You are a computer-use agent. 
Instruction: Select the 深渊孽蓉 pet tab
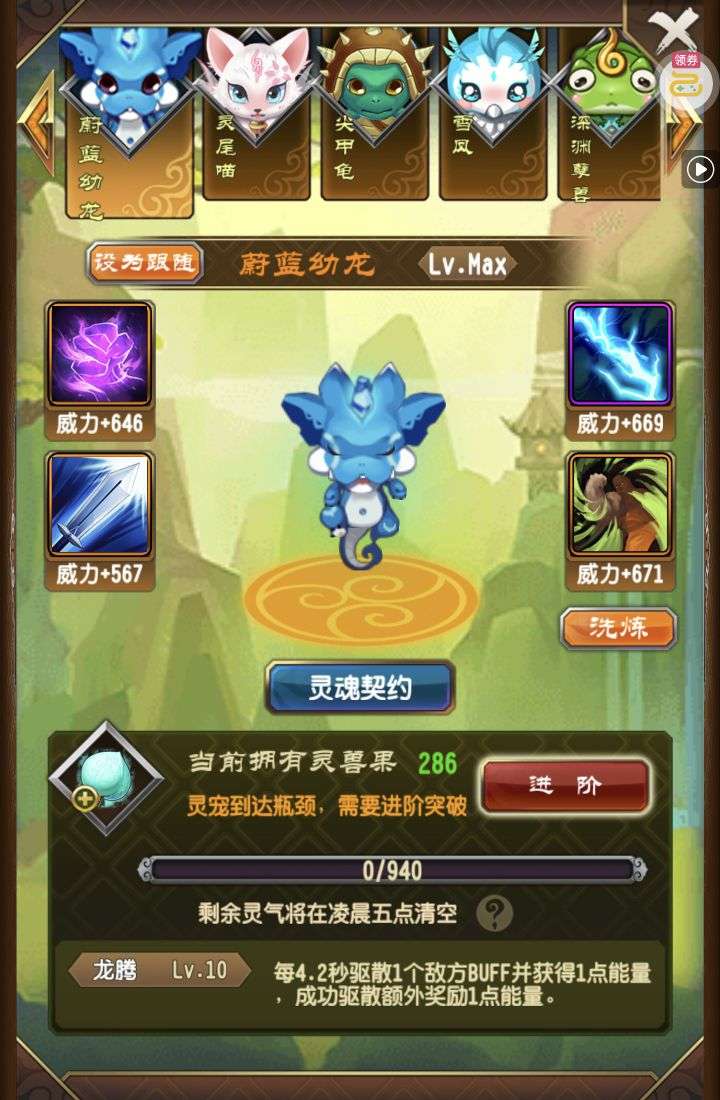pos(610,115)
